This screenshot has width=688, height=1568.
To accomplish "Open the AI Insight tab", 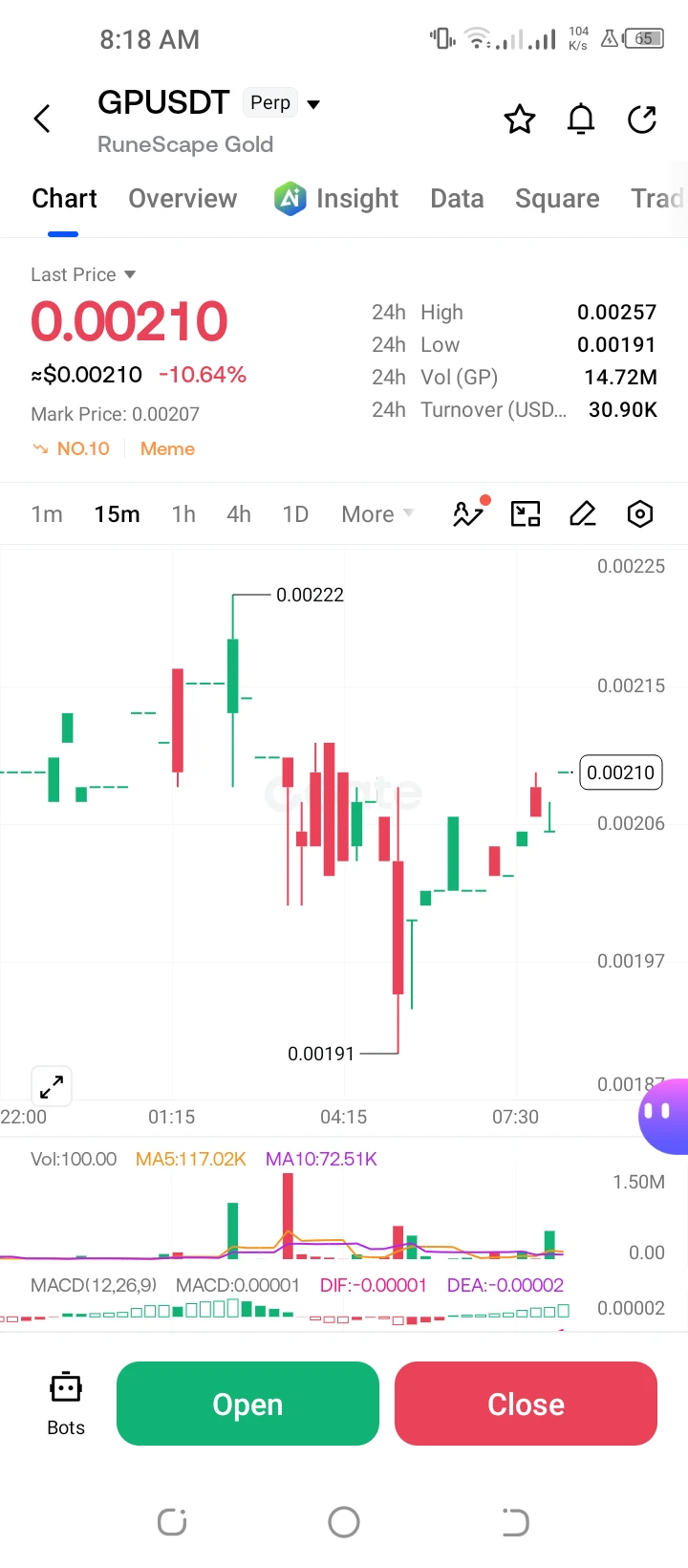I will pyautogui.click(x=336, y=198).
